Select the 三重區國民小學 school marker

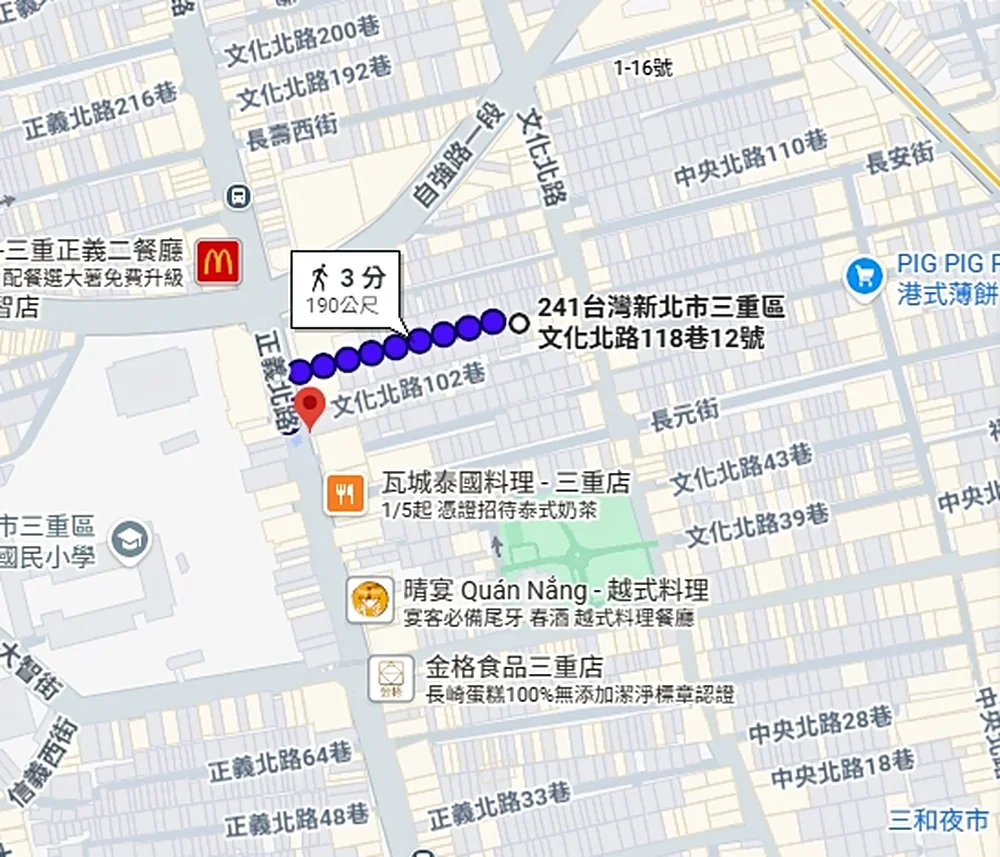coord(130,541)
